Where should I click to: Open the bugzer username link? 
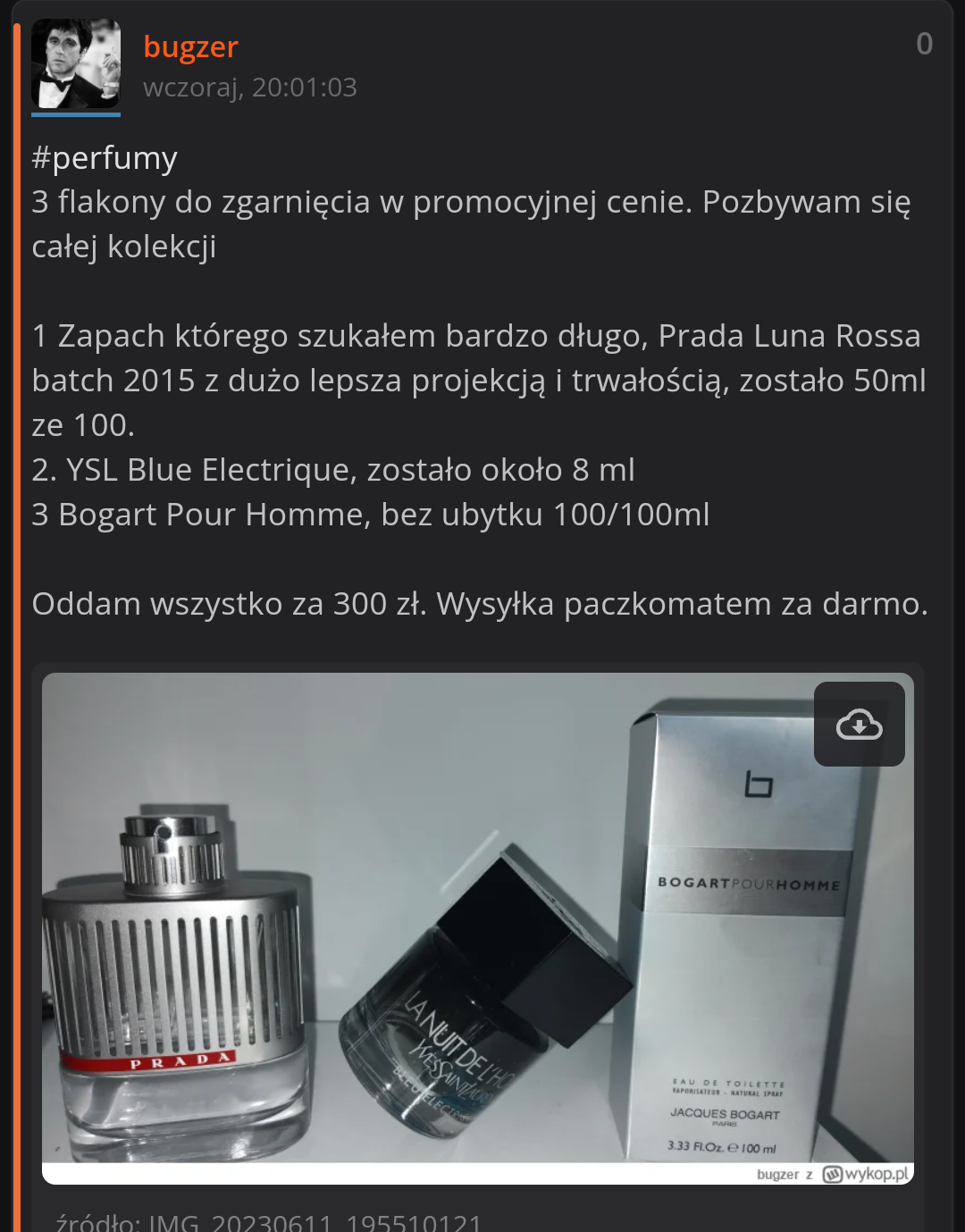click(190, 46)
